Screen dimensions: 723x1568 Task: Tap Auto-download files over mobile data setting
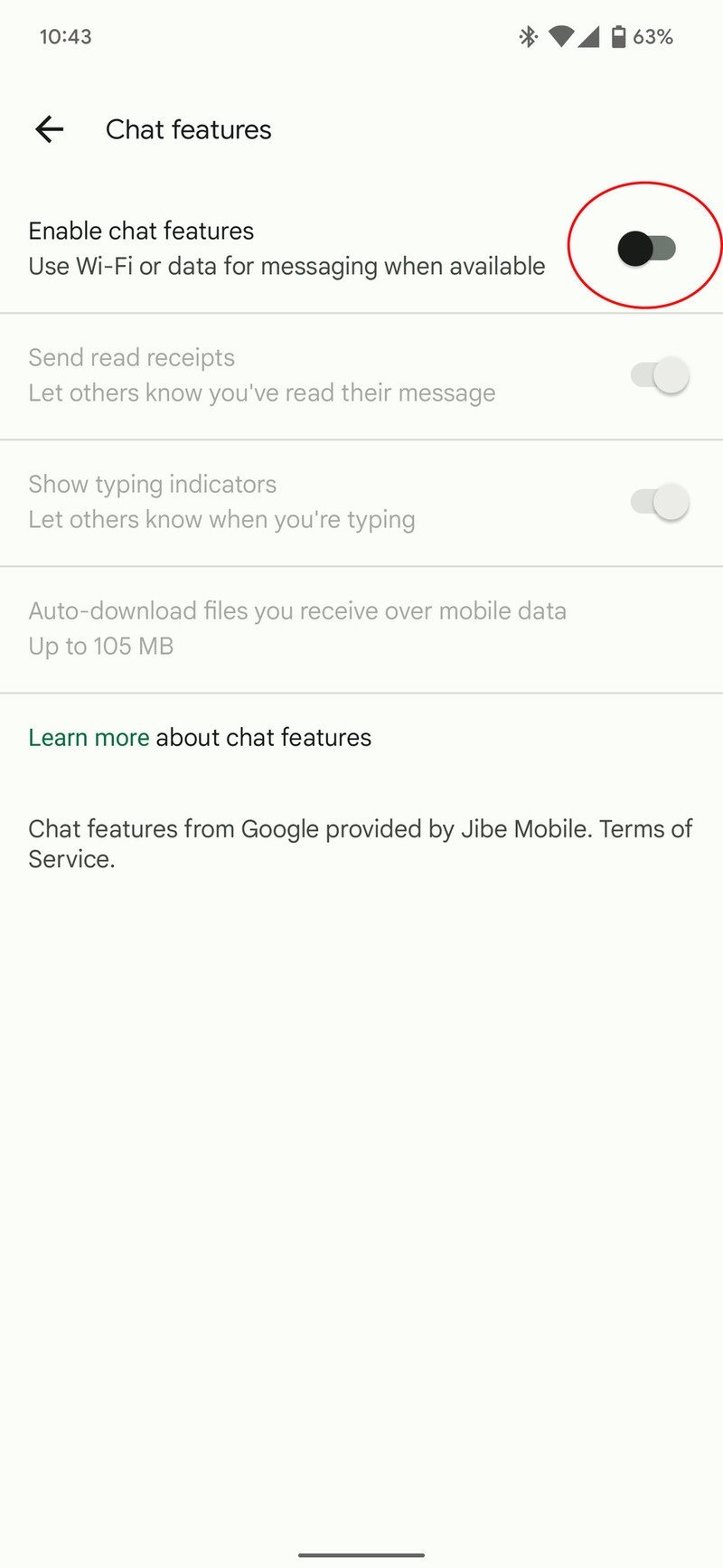(x=296, y=610)
